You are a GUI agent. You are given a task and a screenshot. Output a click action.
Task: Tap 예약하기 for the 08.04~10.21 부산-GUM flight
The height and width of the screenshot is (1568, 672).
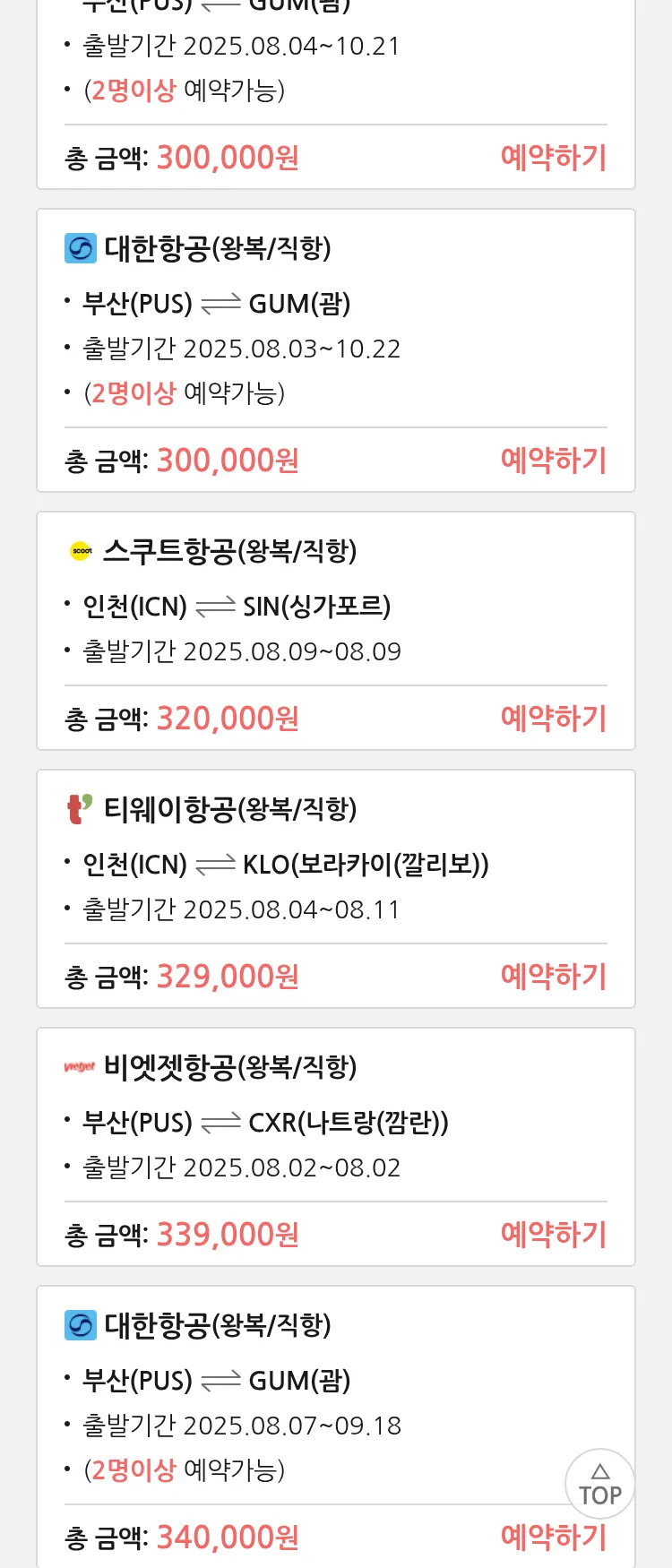[x=553, y=158]
